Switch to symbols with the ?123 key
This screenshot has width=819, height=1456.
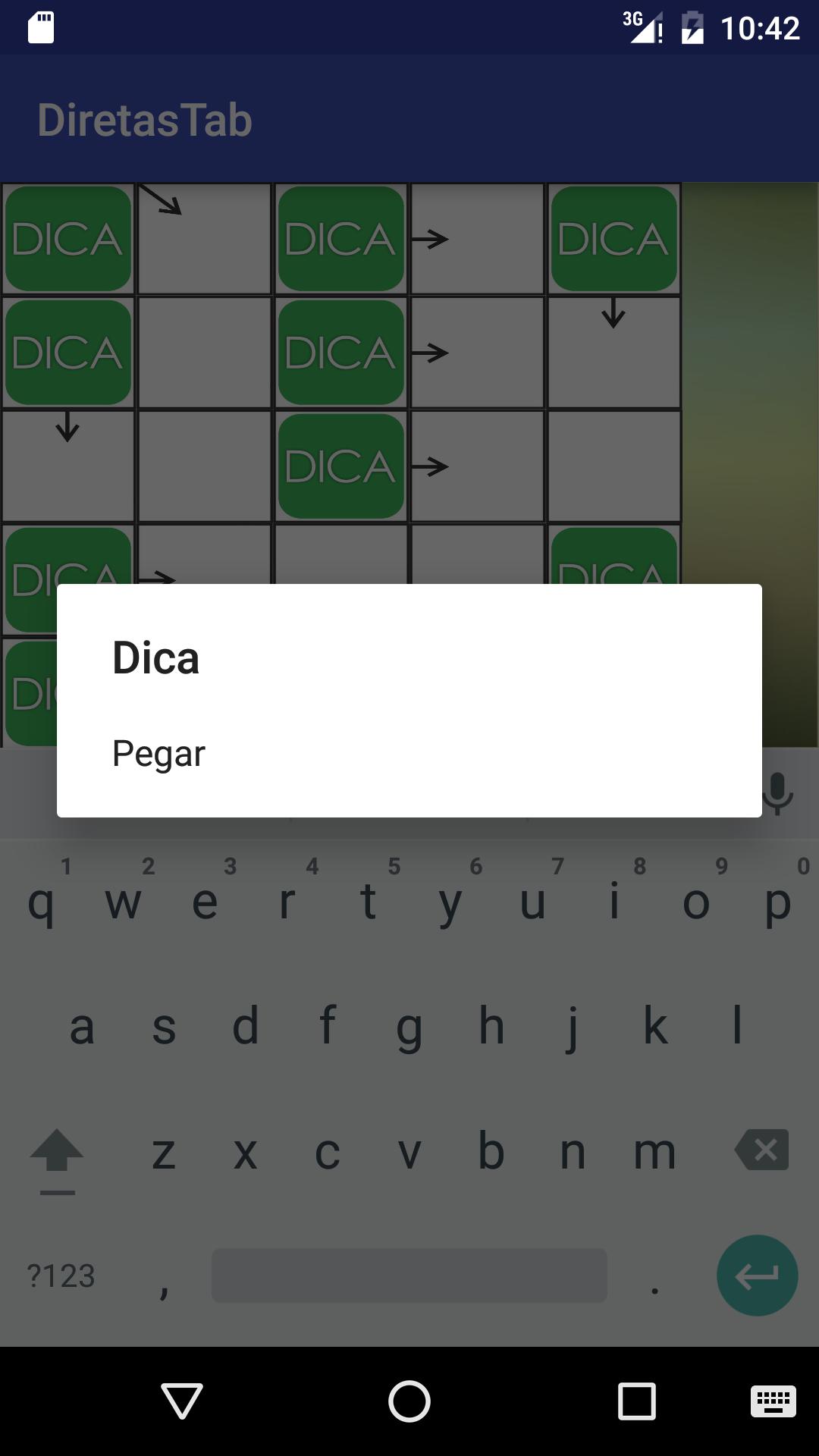click(59, 1276)
